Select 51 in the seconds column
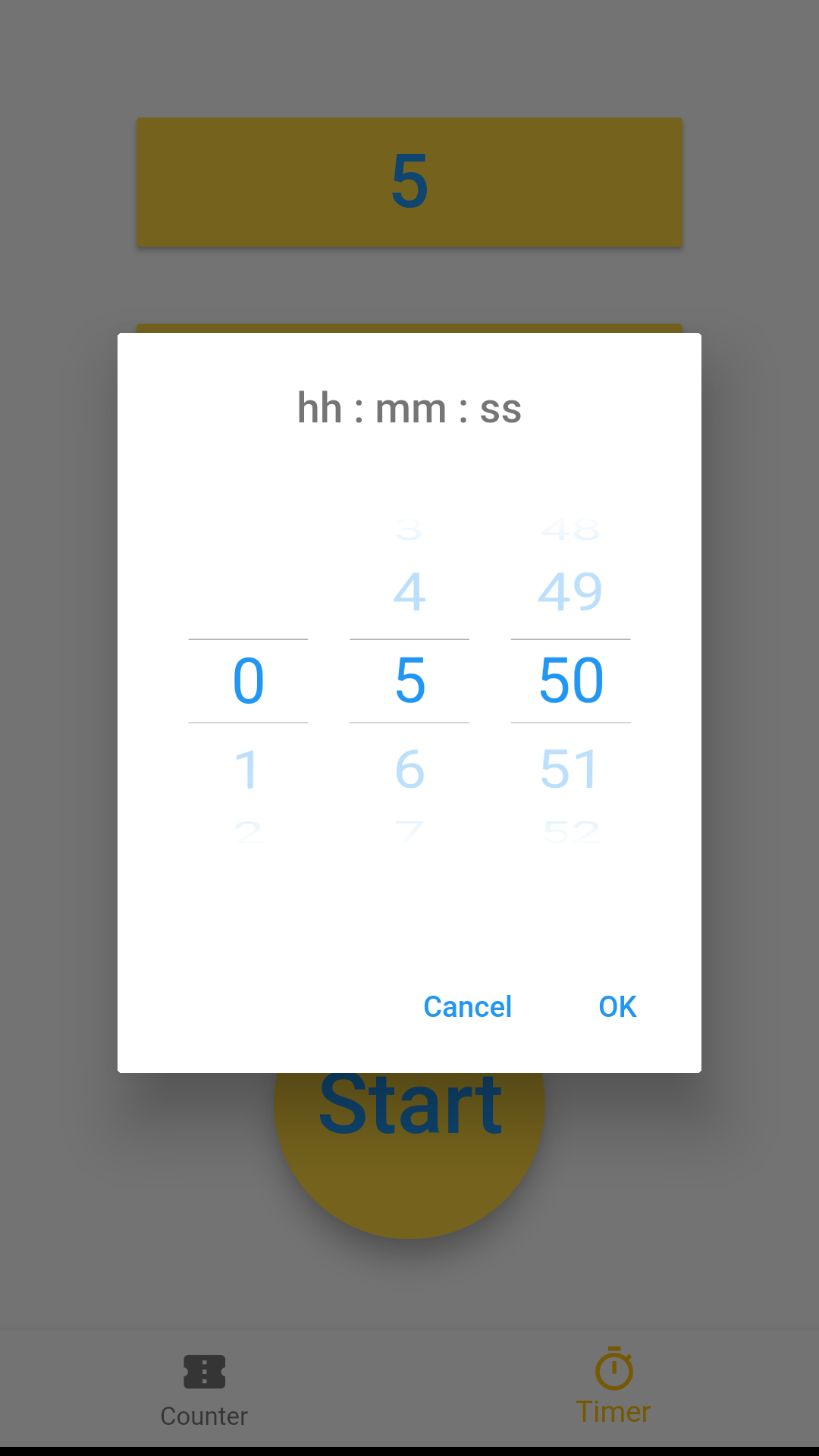Viewport: 819px width, 1456px height. tap(570, 770)
